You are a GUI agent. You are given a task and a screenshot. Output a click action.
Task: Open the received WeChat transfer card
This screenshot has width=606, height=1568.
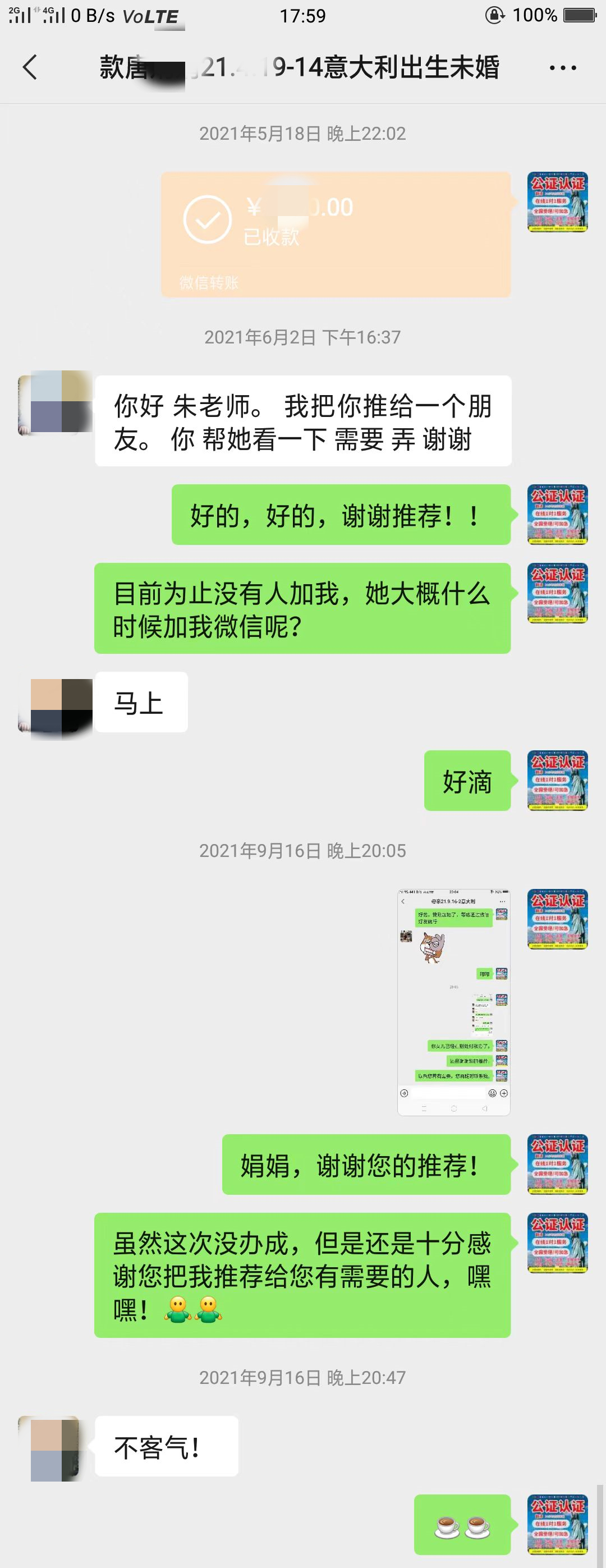pyautogui.click(x=335, y=235)
